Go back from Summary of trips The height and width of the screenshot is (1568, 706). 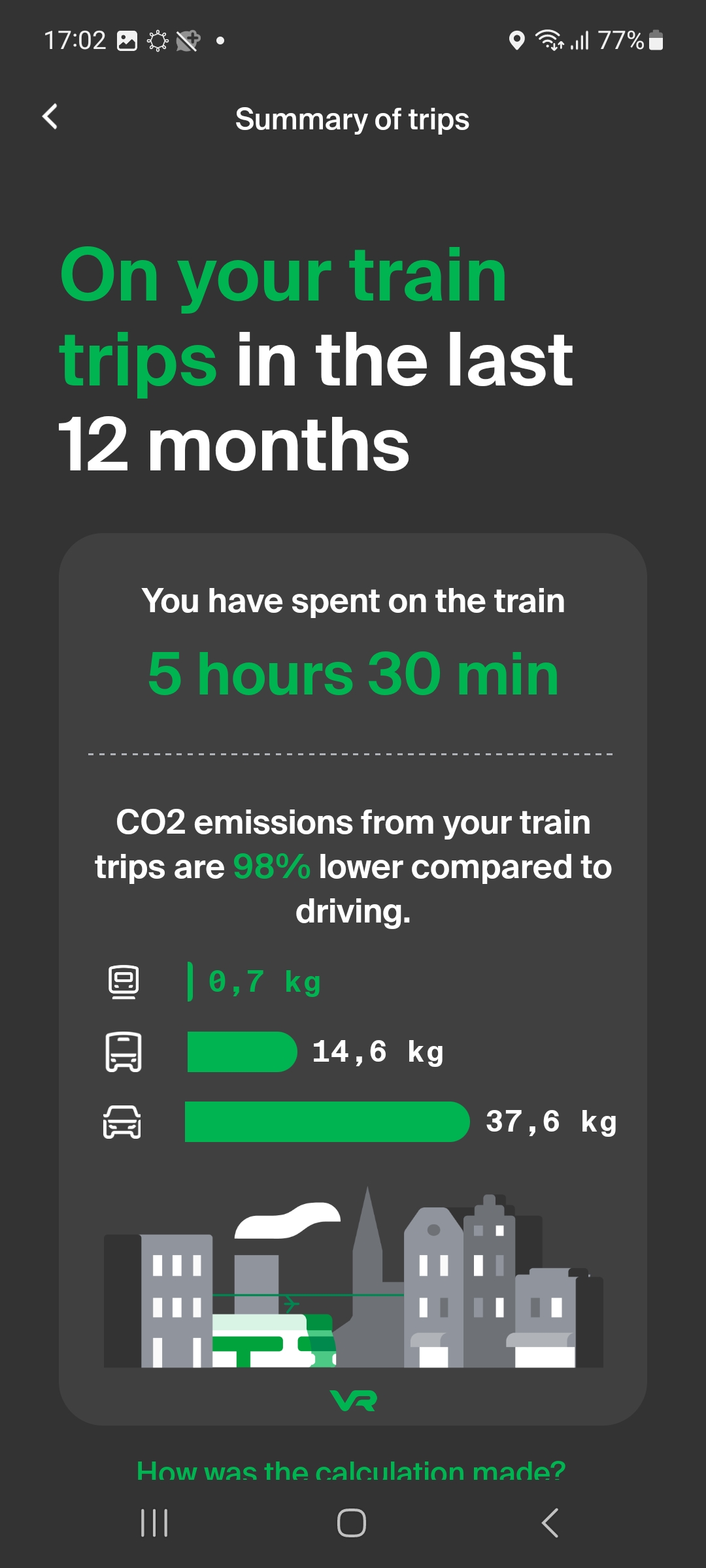click(x=50, y=118)
